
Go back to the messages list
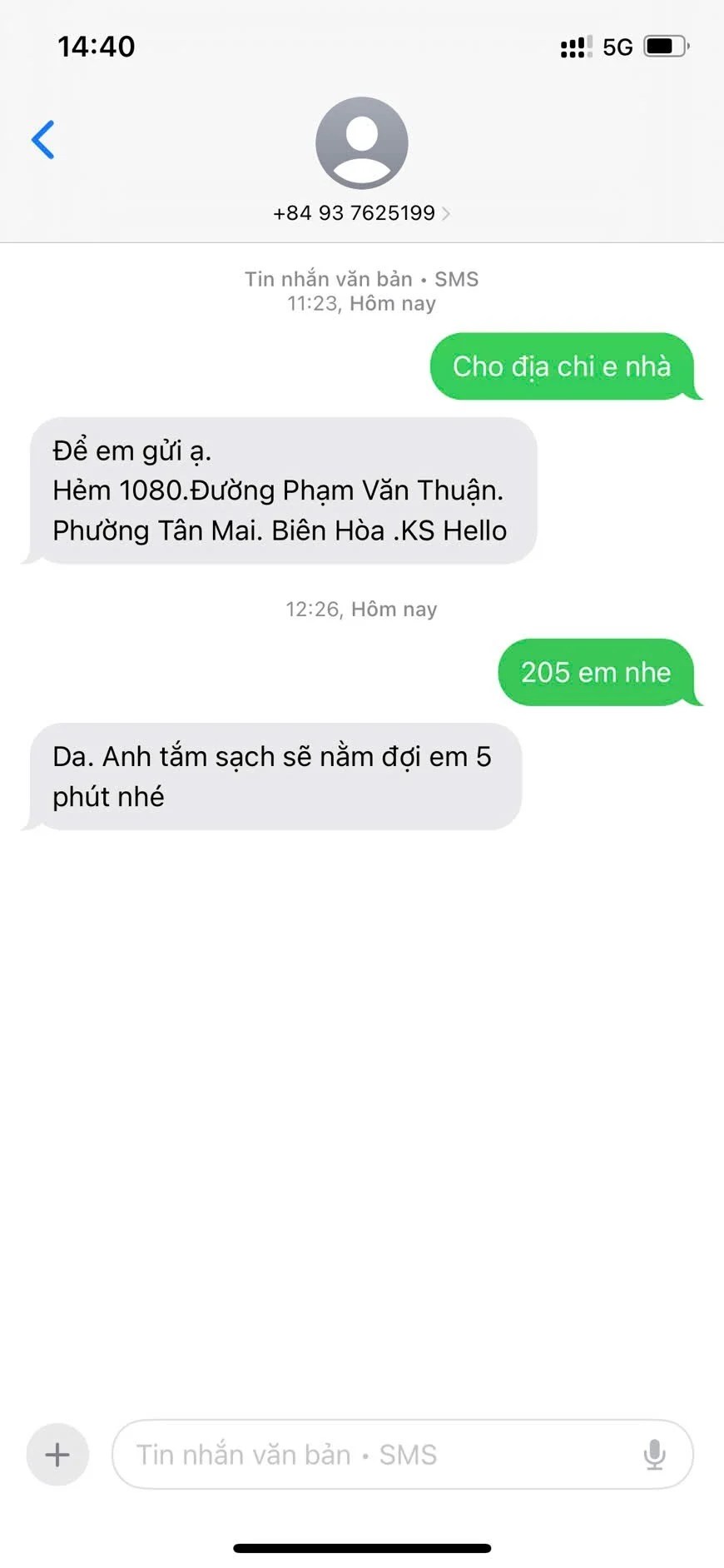click(x=43, y=139)
